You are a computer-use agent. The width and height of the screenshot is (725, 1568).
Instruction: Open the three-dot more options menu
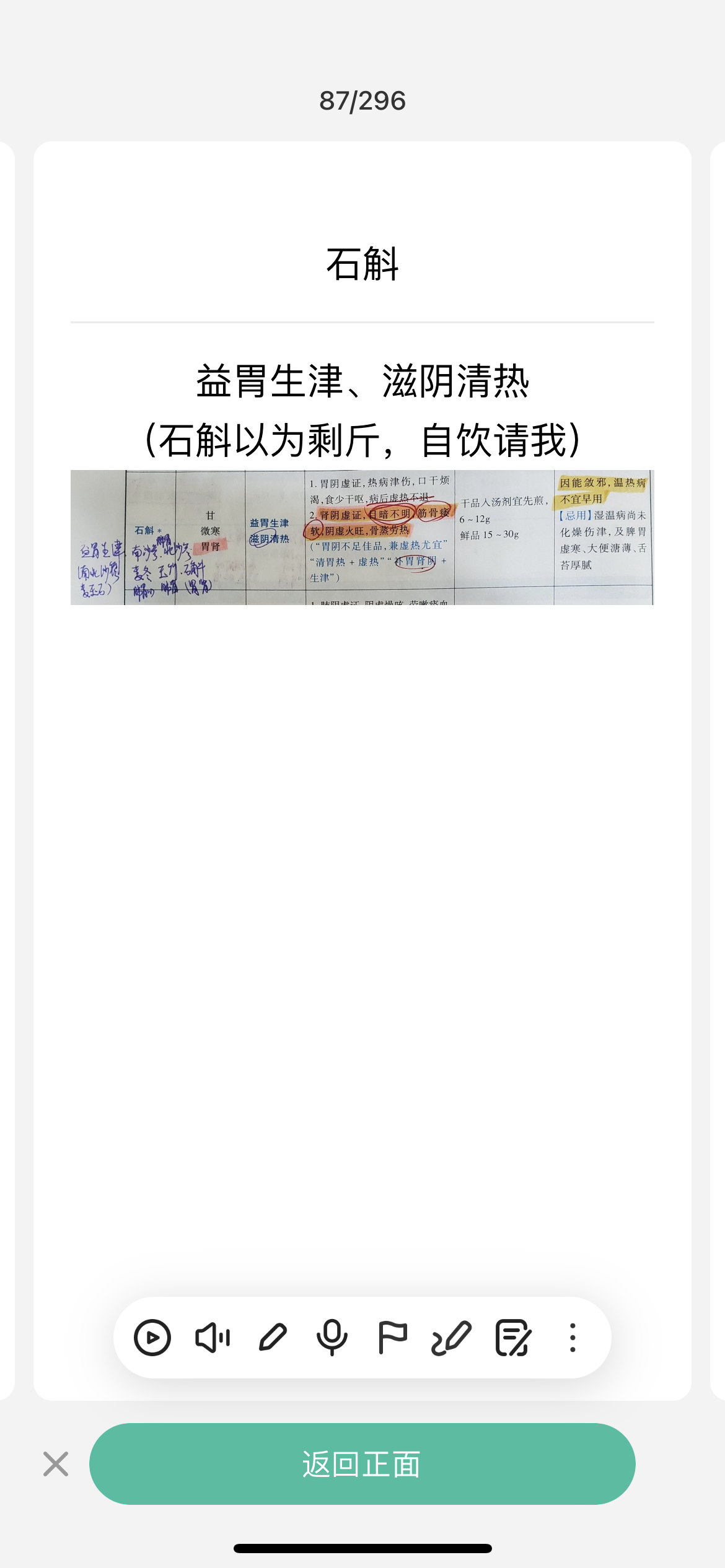[573, 1338]
